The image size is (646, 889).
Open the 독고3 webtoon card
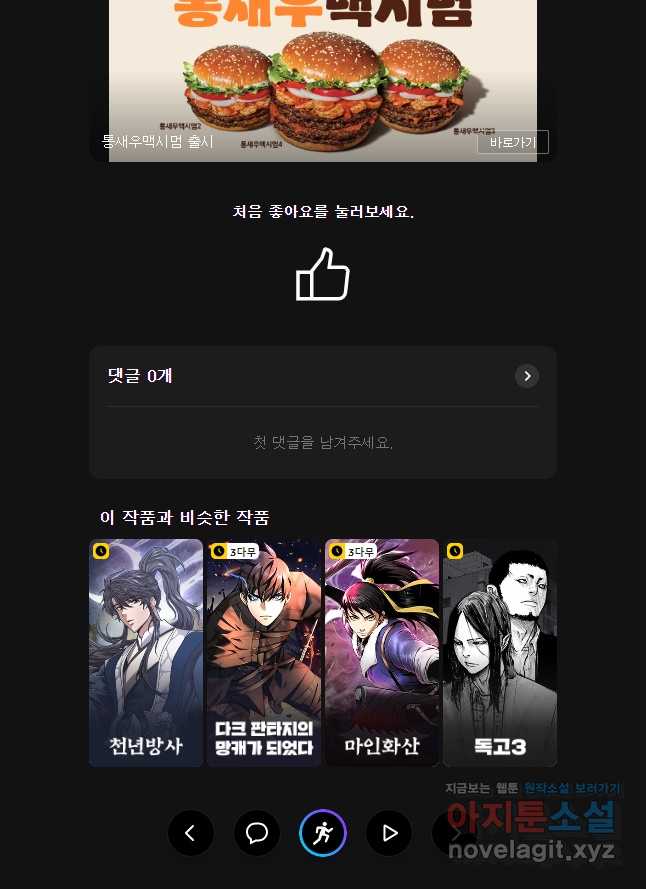(x=499, y=653)
